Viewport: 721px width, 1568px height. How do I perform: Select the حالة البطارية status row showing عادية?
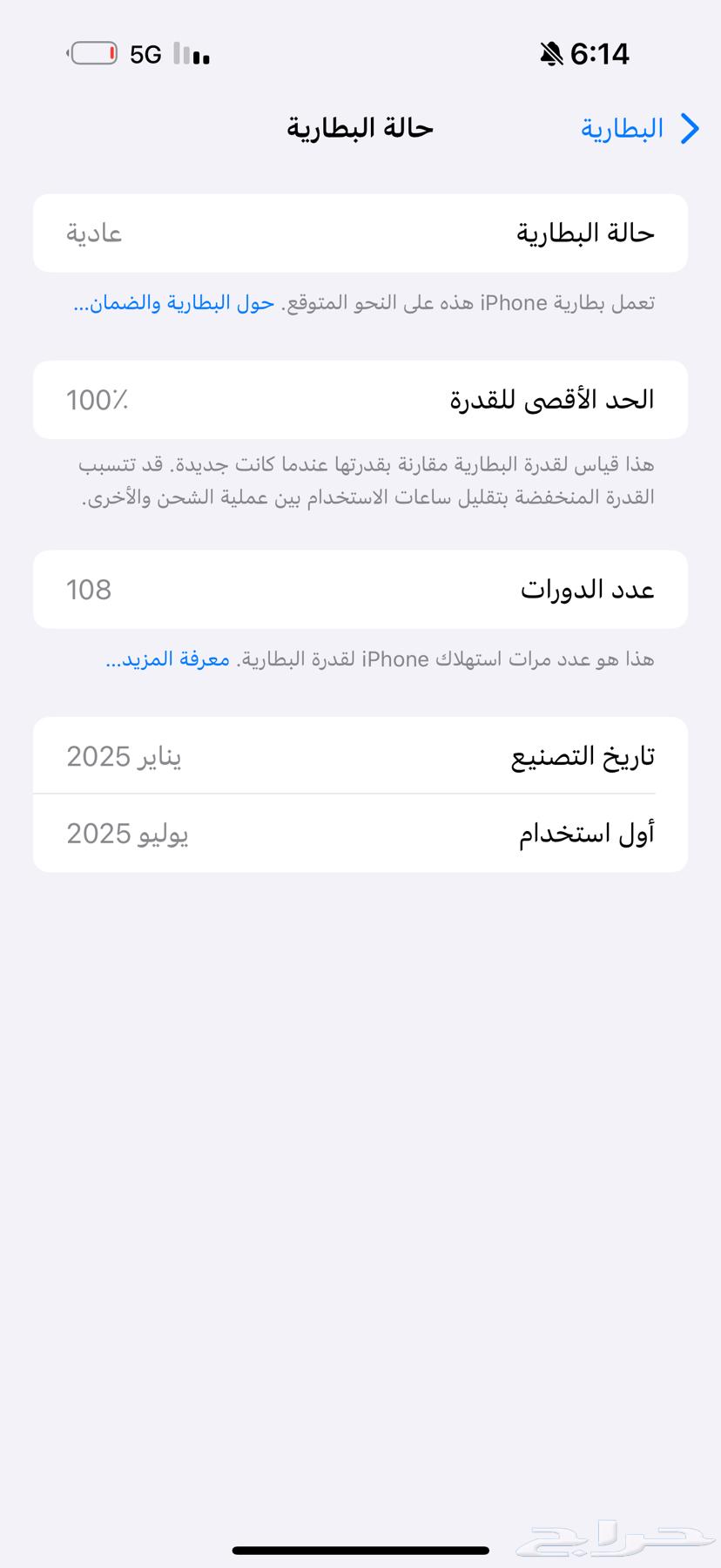[360, 233]
